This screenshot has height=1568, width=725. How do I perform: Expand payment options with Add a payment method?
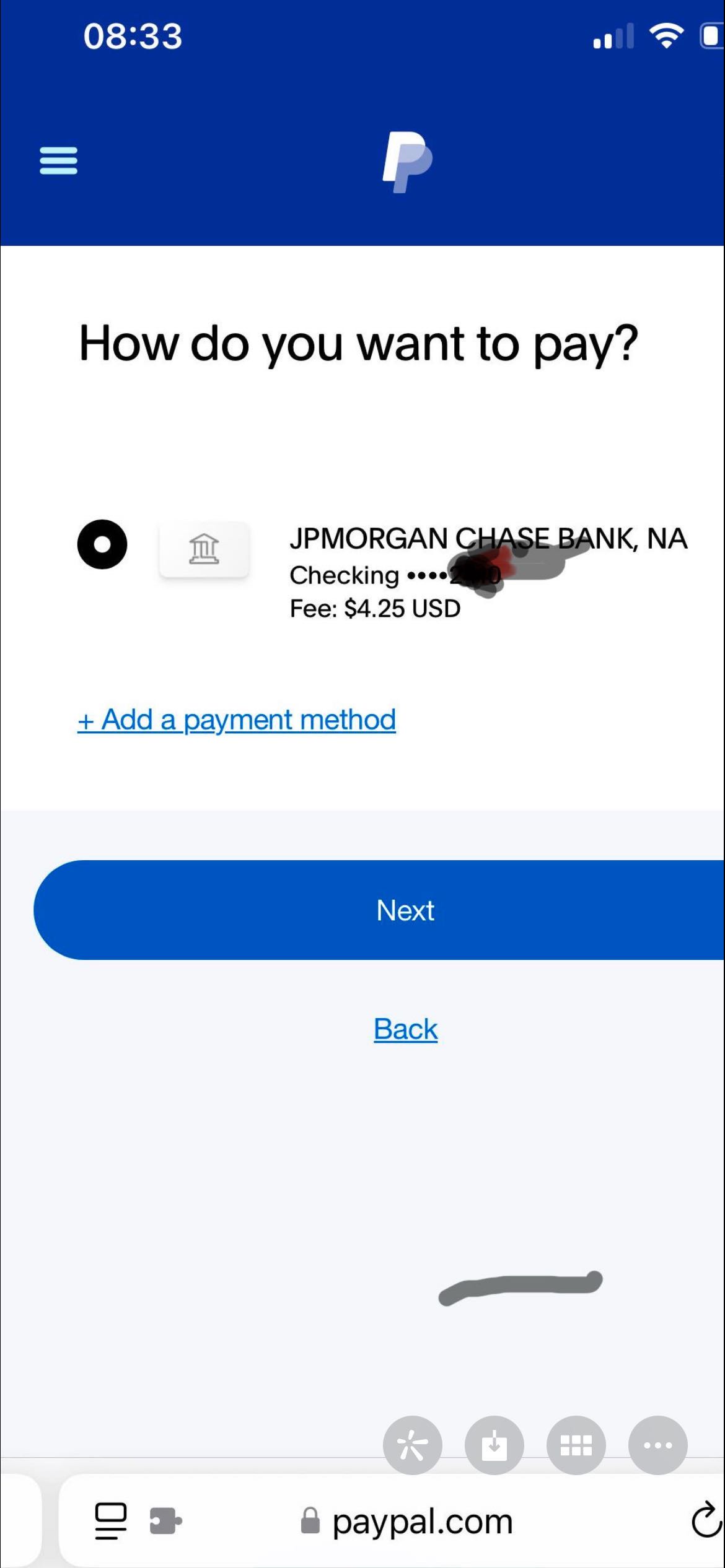coord(237,720)
